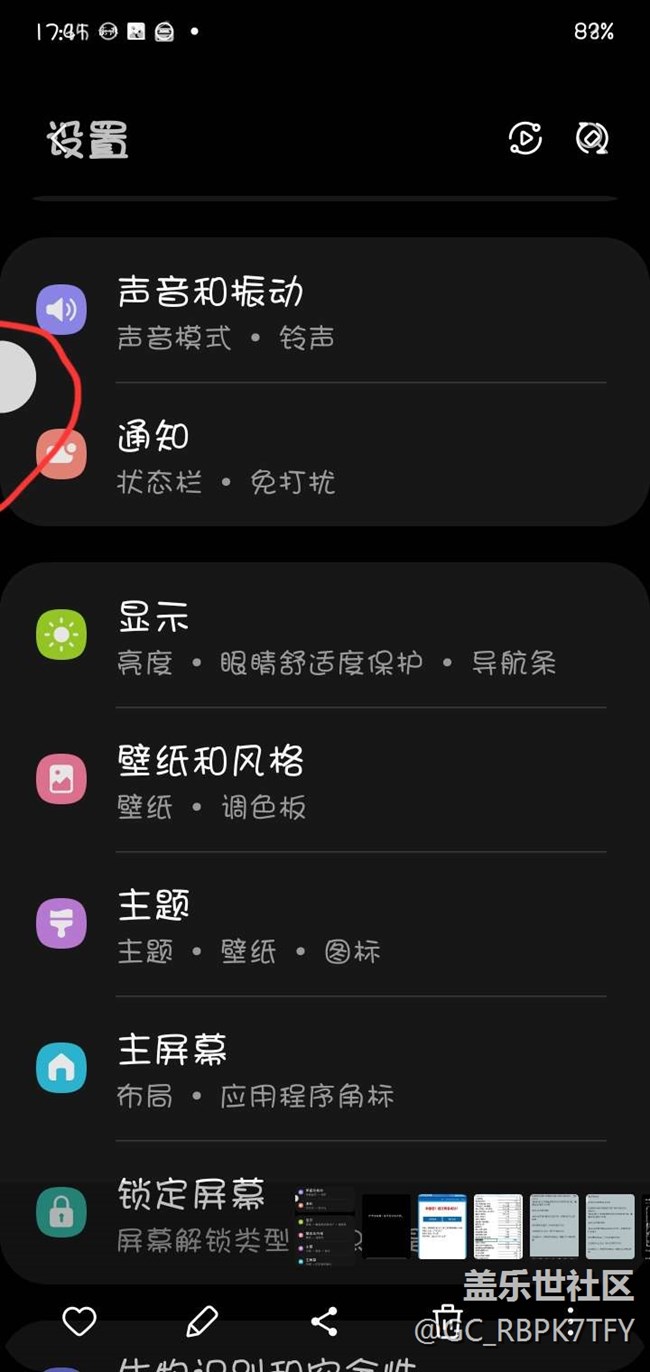Screen dimensions: 650x1372
Task: Delete this picture with the trash icon
Action: click(x=447, y=1321)
